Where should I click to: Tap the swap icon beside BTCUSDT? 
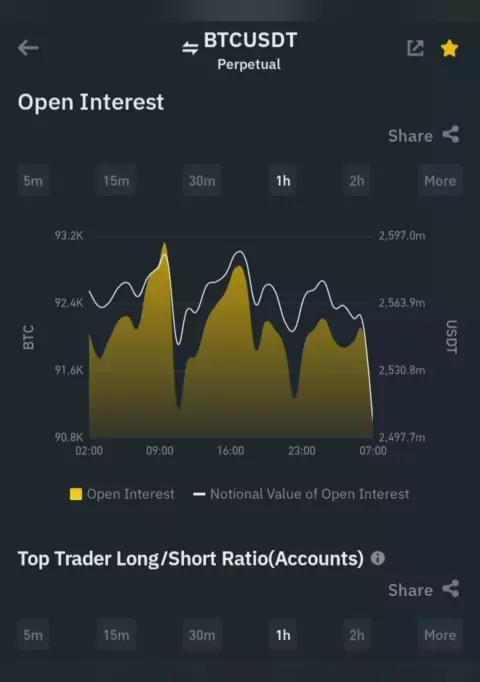(x=190, y=48)
